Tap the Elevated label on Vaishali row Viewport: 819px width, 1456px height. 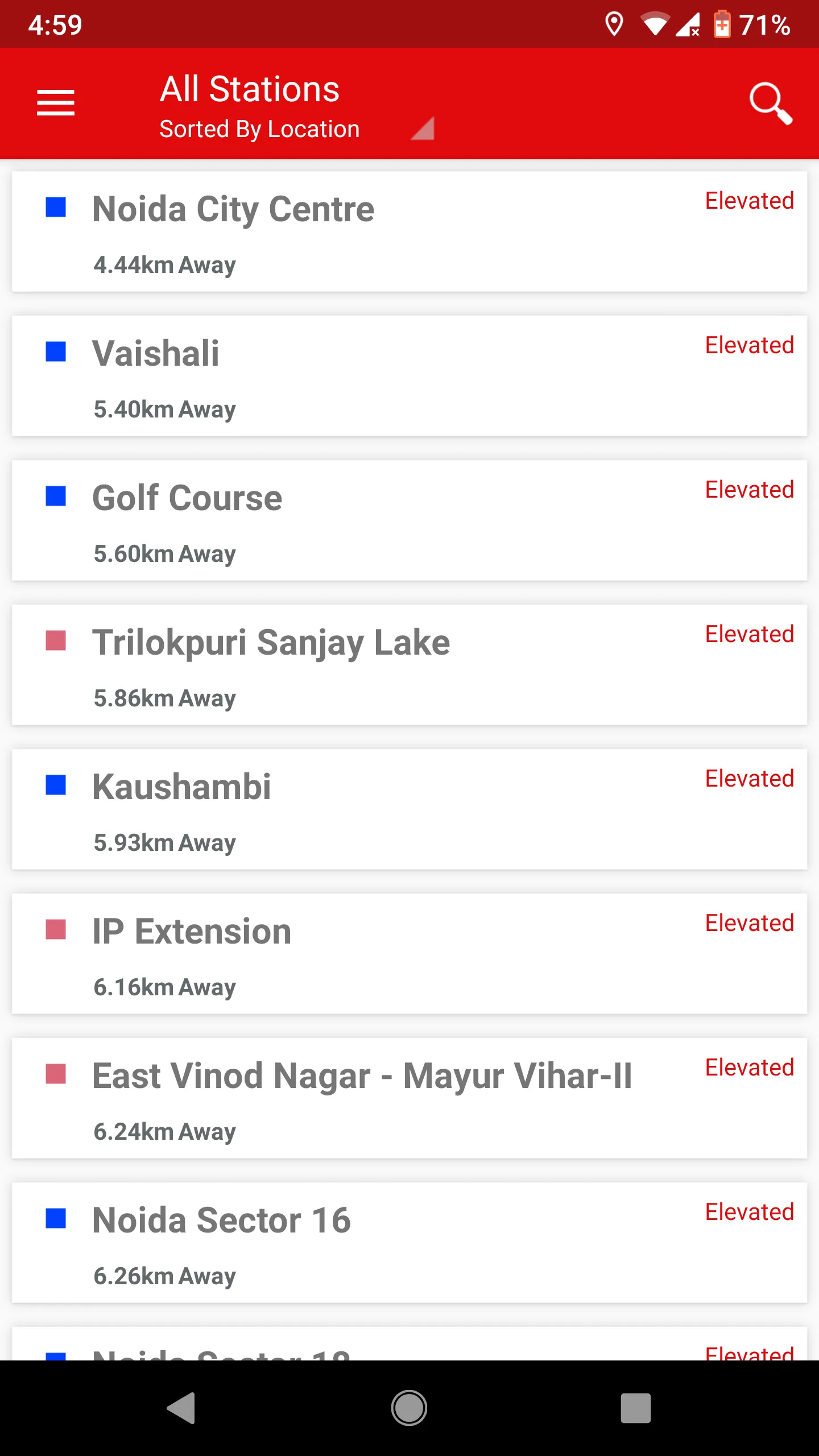750,345
